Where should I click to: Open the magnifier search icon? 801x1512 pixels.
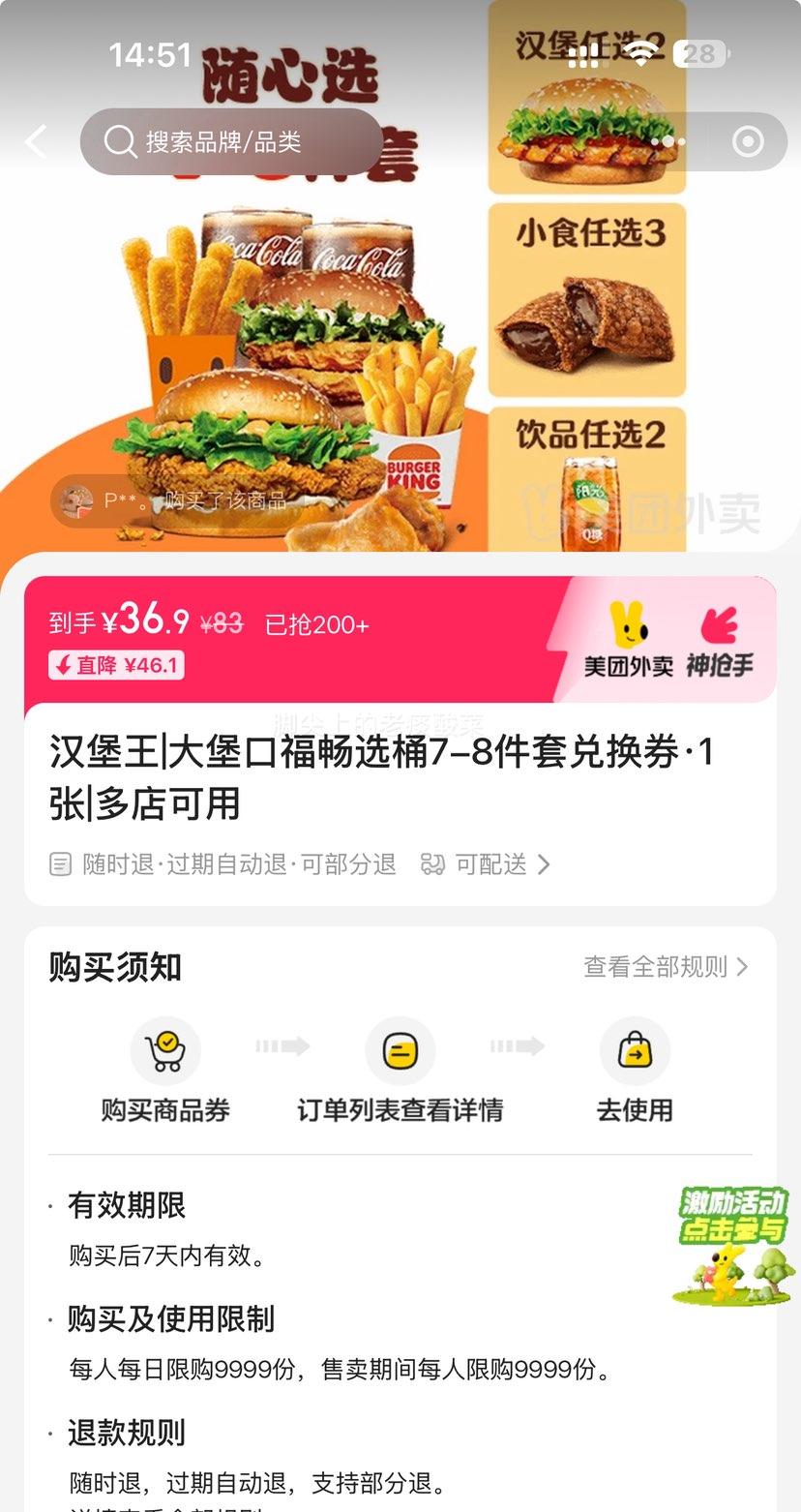pos(119,141)
